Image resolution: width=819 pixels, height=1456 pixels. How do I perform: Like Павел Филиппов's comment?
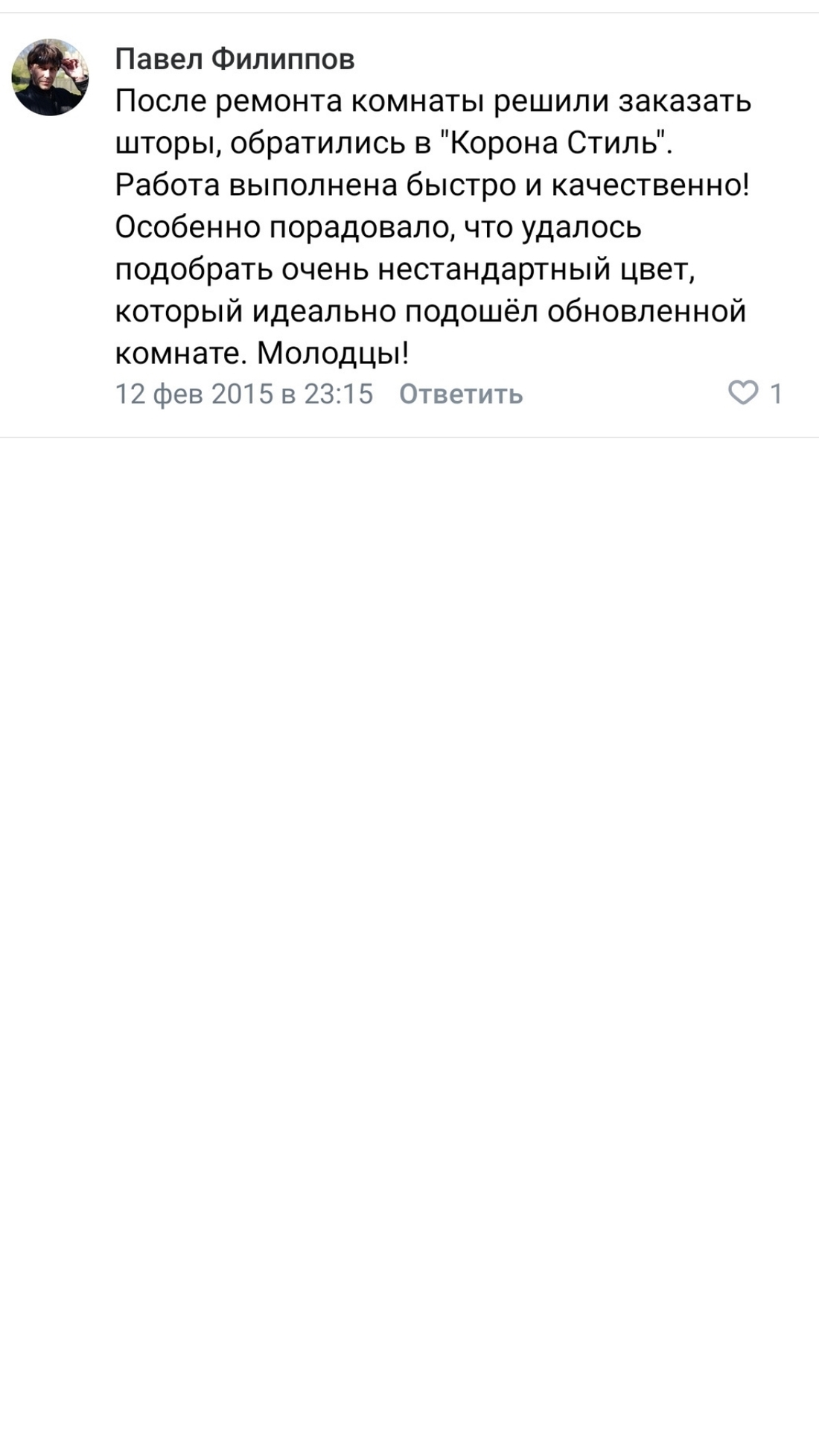pyautogui.click(x=742, y=392)
